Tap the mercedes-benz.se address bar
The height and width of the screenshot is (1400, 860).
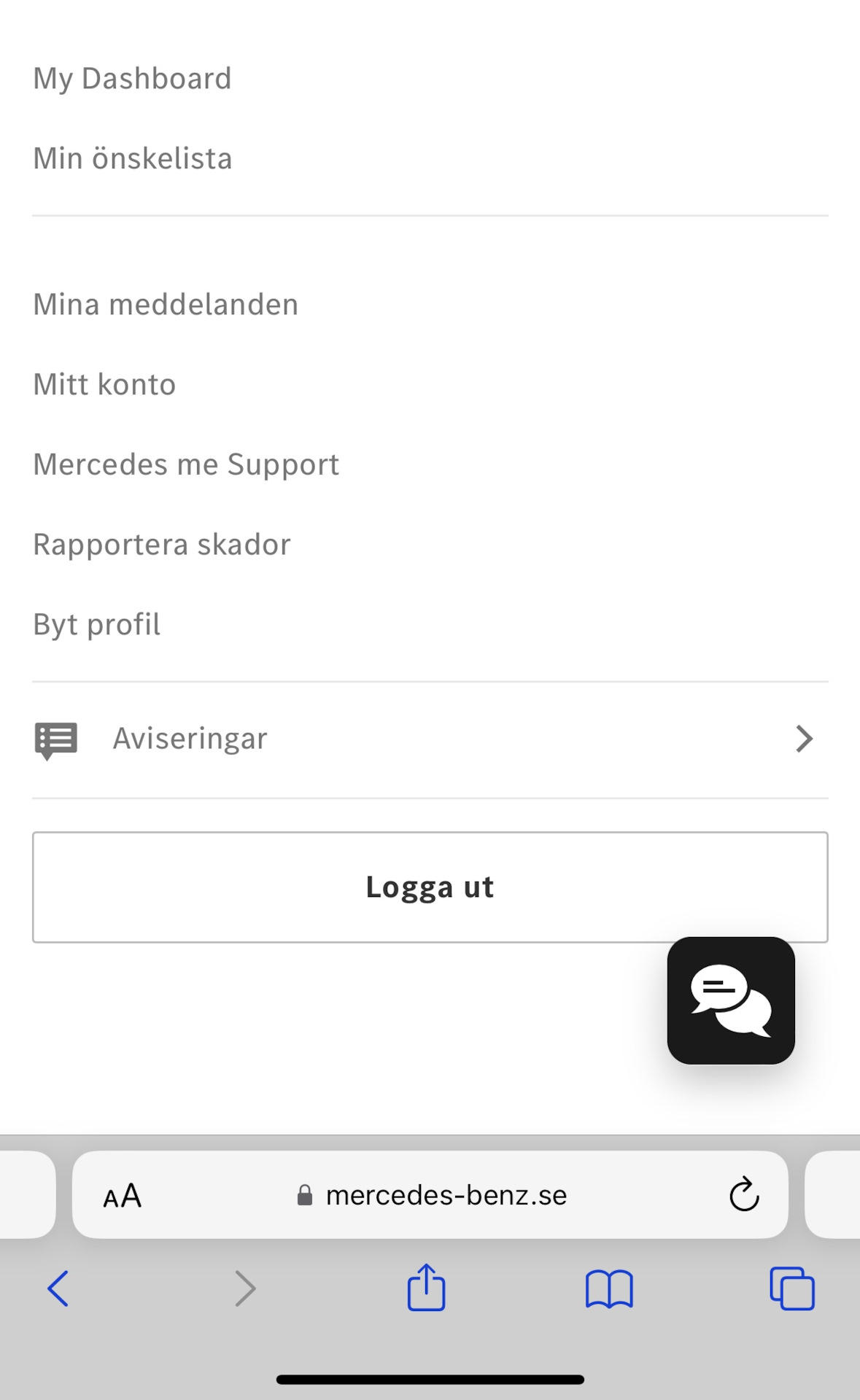pyautogui.click(x=432, y=1195)
